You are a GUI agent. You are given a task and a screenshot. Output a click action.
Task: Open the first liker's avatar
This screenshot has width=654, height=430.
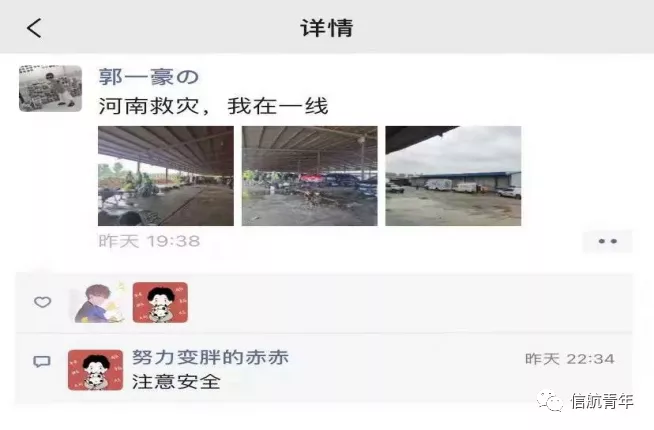click(x=97, y=302)
